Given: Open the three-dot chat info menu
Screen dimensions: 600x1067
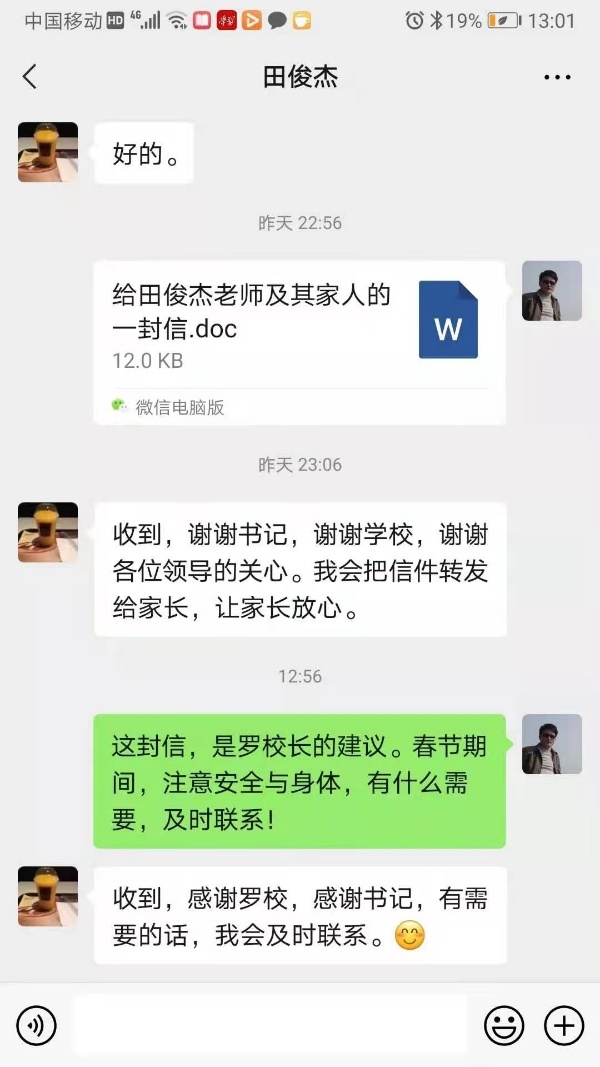Looking at the screenshot, I should click(557, 77).
